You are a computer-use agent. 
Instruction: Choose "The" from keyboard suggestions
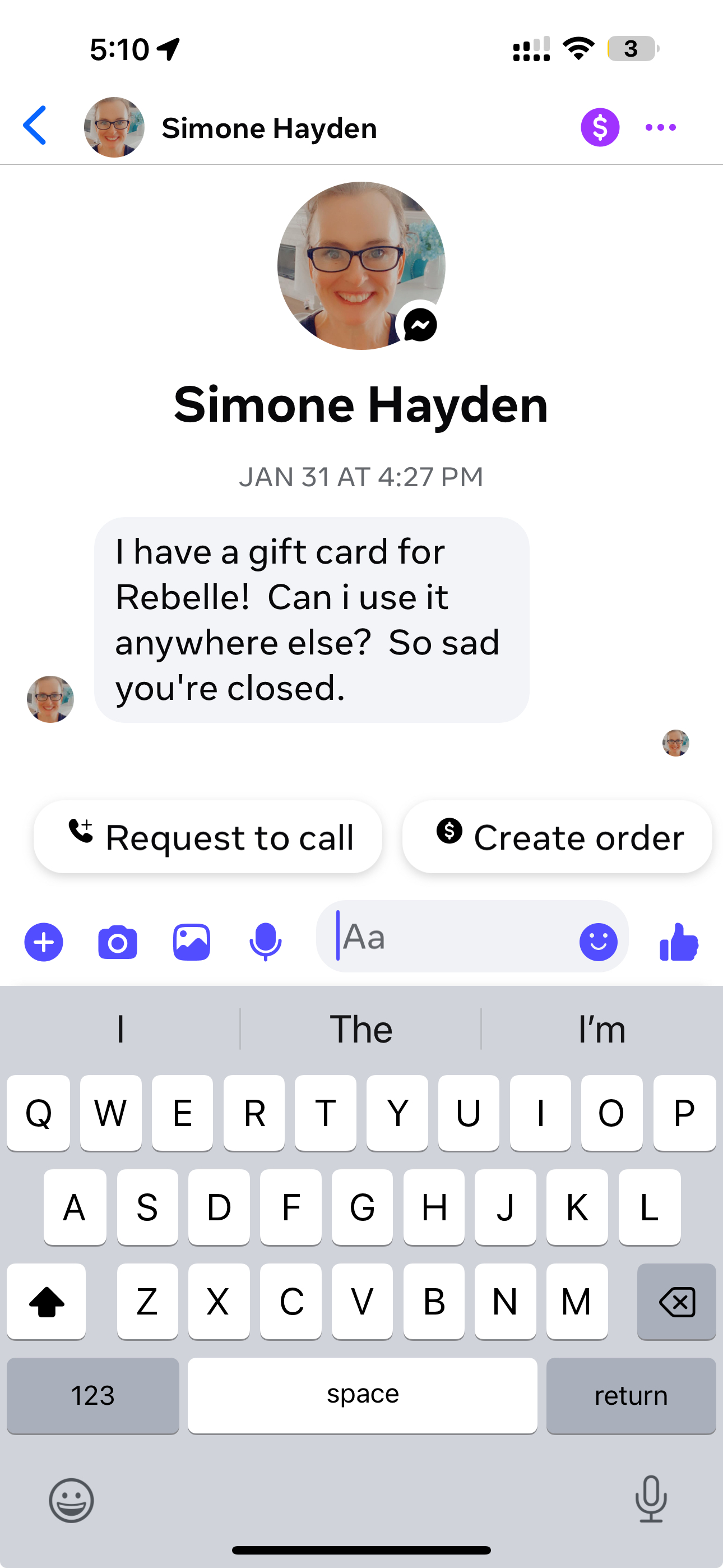pyautogui.click(x=361, y=1029)
